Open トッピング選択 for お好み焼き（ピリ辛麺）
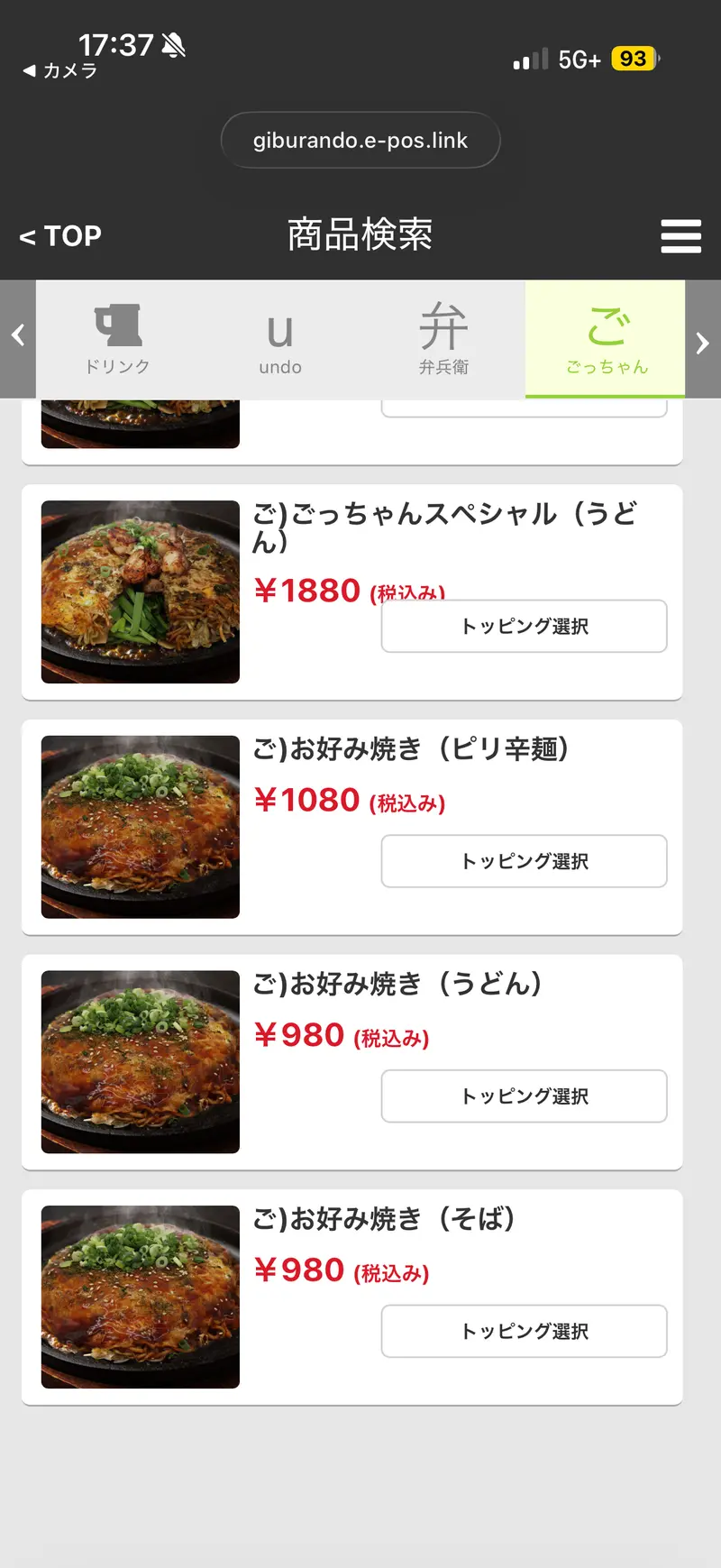 (524, 861)
